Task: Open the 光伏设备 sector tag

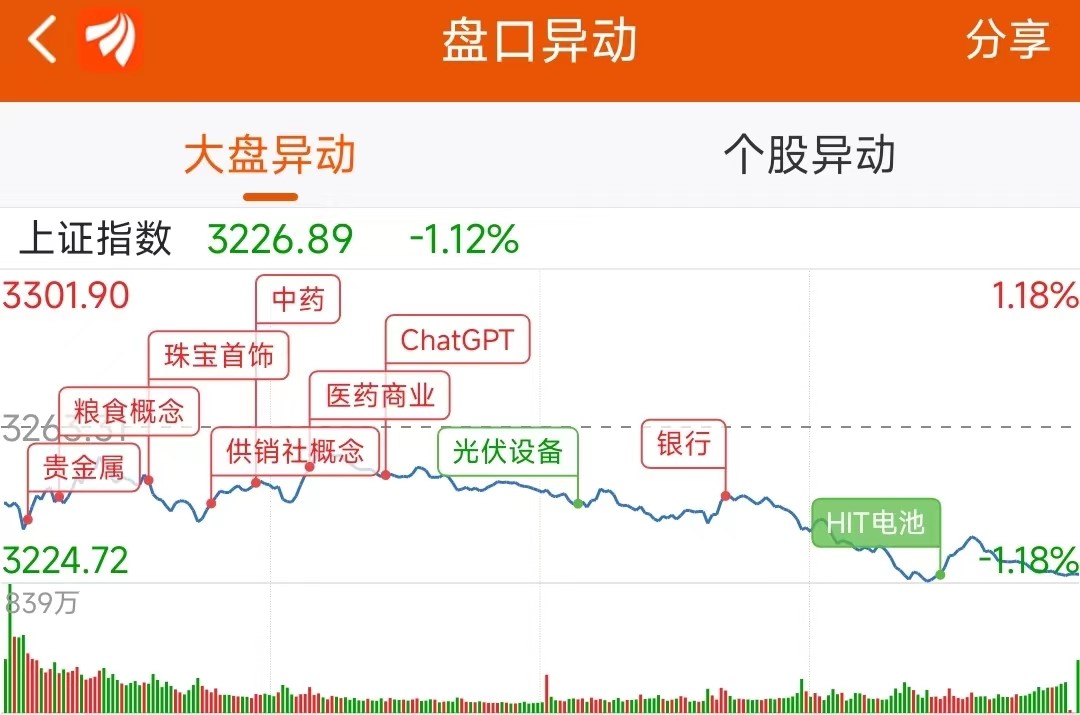Action: [508, 451]
